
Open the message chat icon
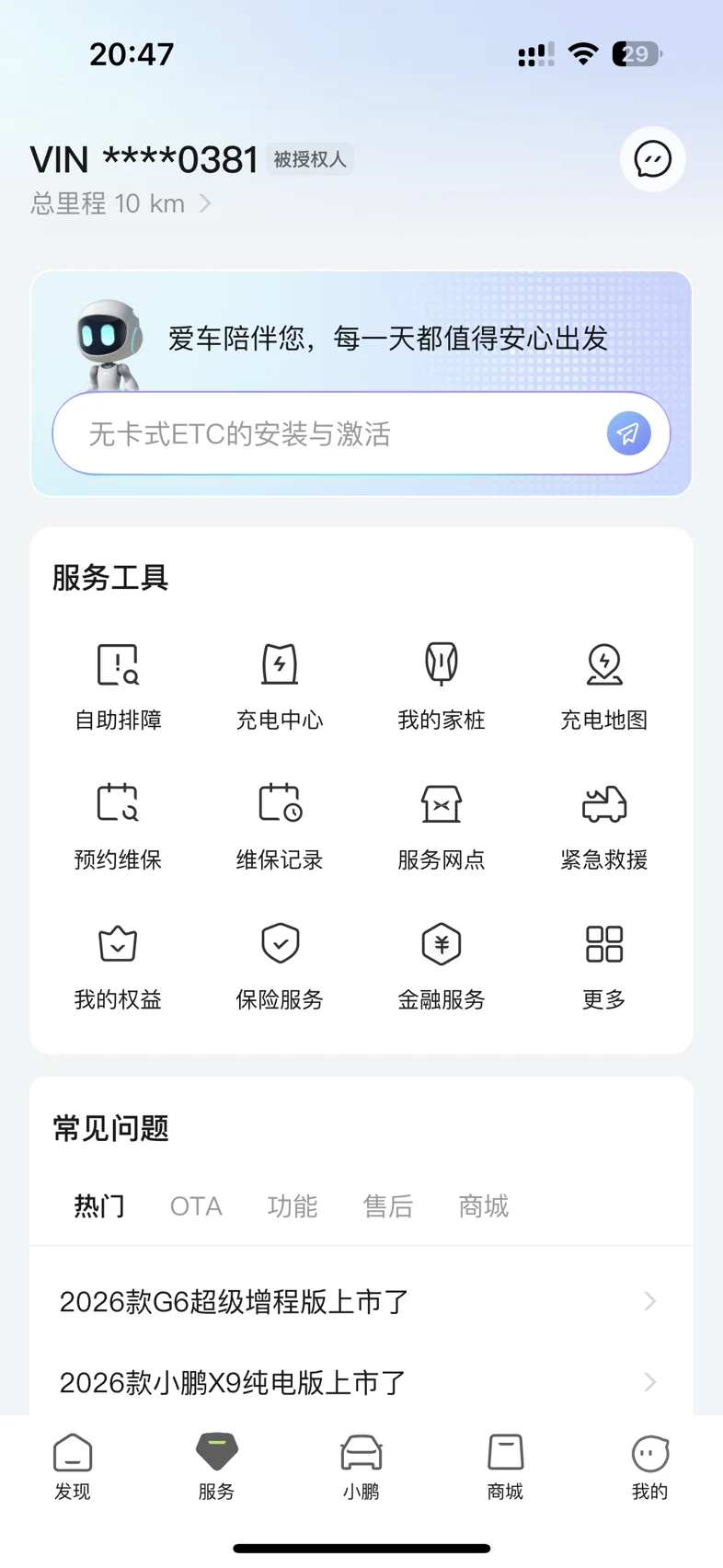[x=652, y=159]
